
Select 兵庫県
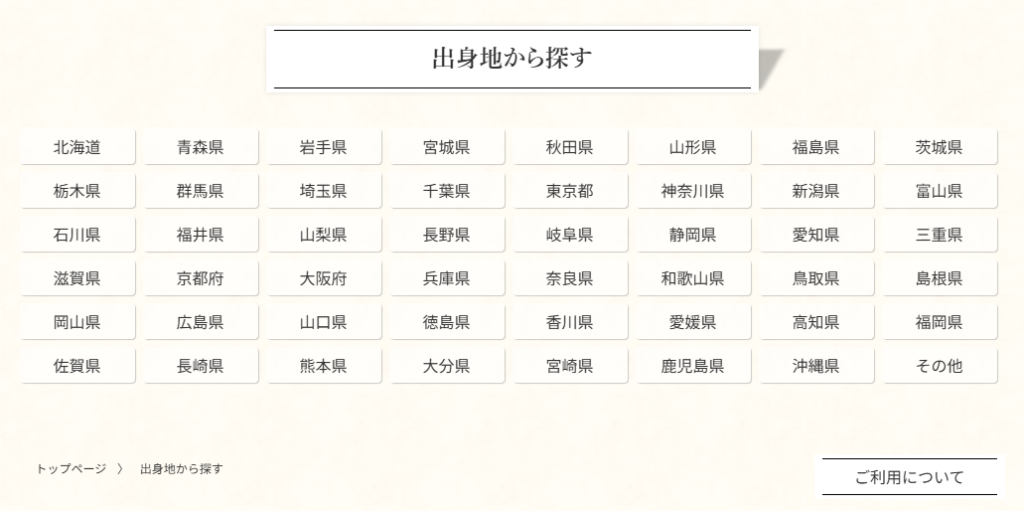[447, 279]
